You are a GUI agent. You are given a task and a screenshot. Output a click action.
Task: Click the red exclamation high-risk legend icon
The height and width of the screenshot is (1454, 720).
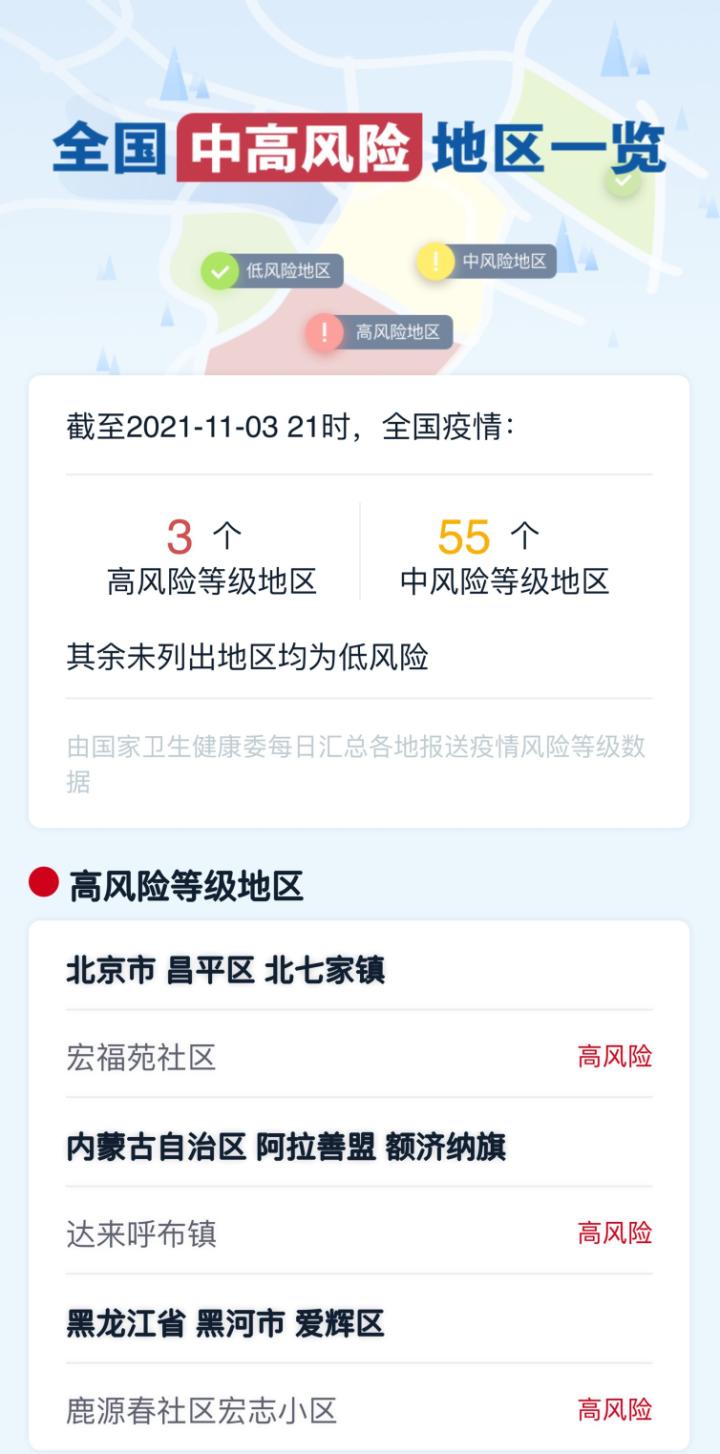point(323,331)
